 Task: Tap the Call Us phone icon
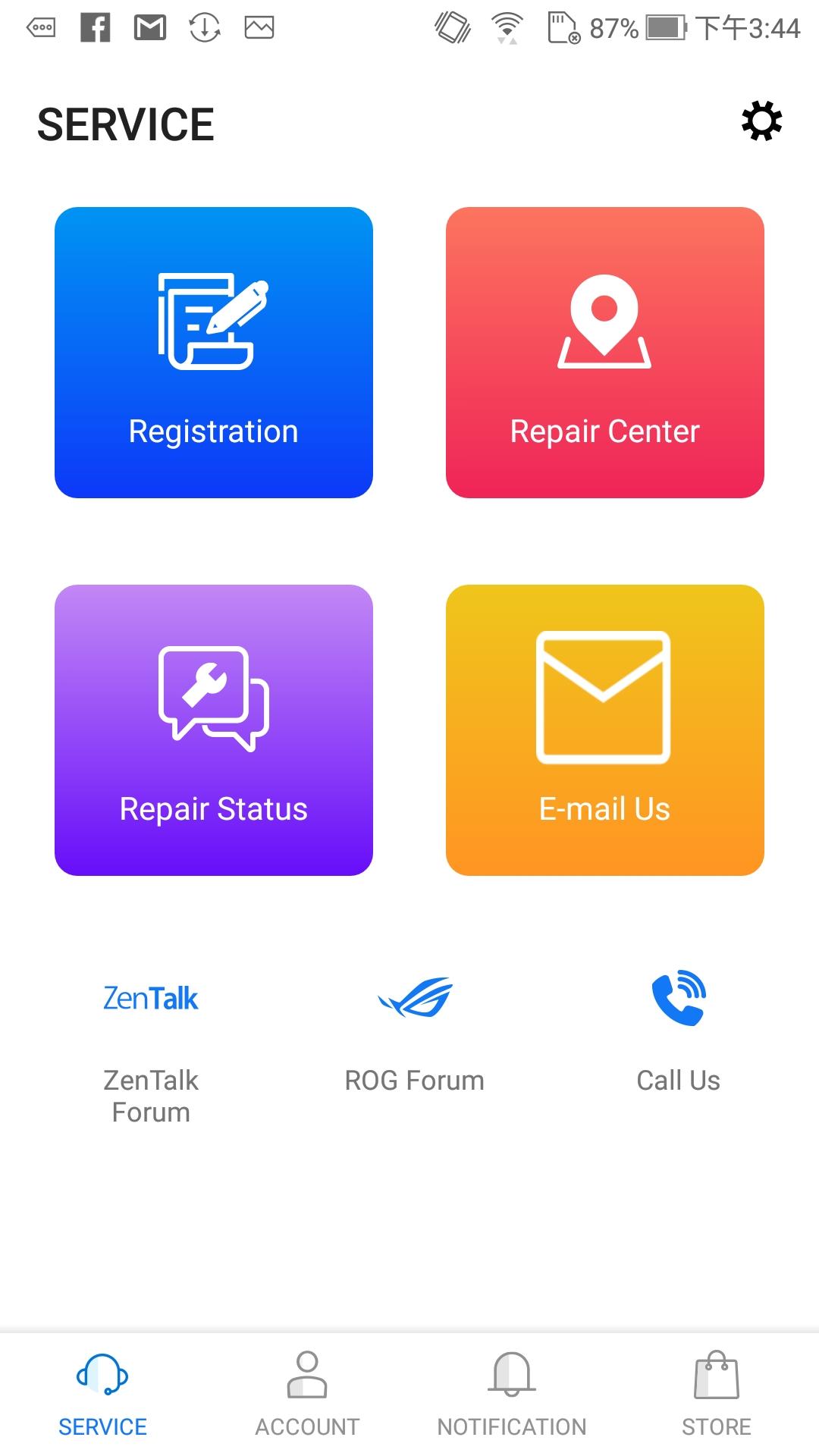(x=679, y=999)
